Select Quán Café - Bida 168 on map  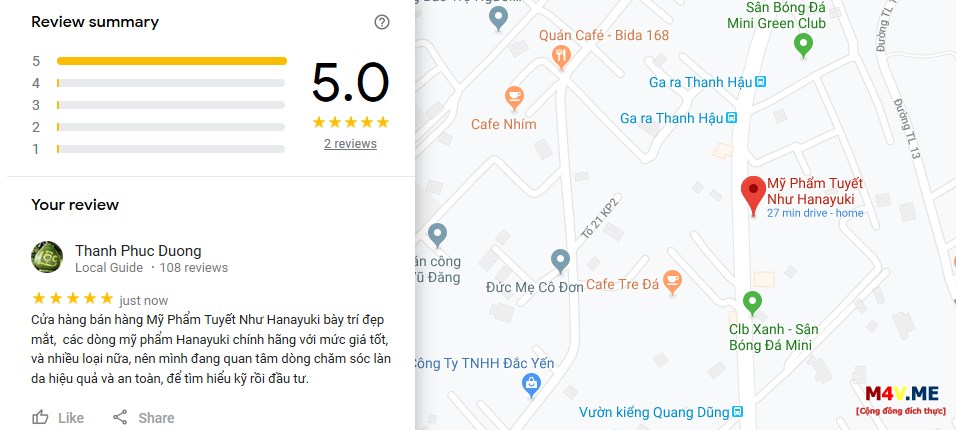tap(562, 56)
